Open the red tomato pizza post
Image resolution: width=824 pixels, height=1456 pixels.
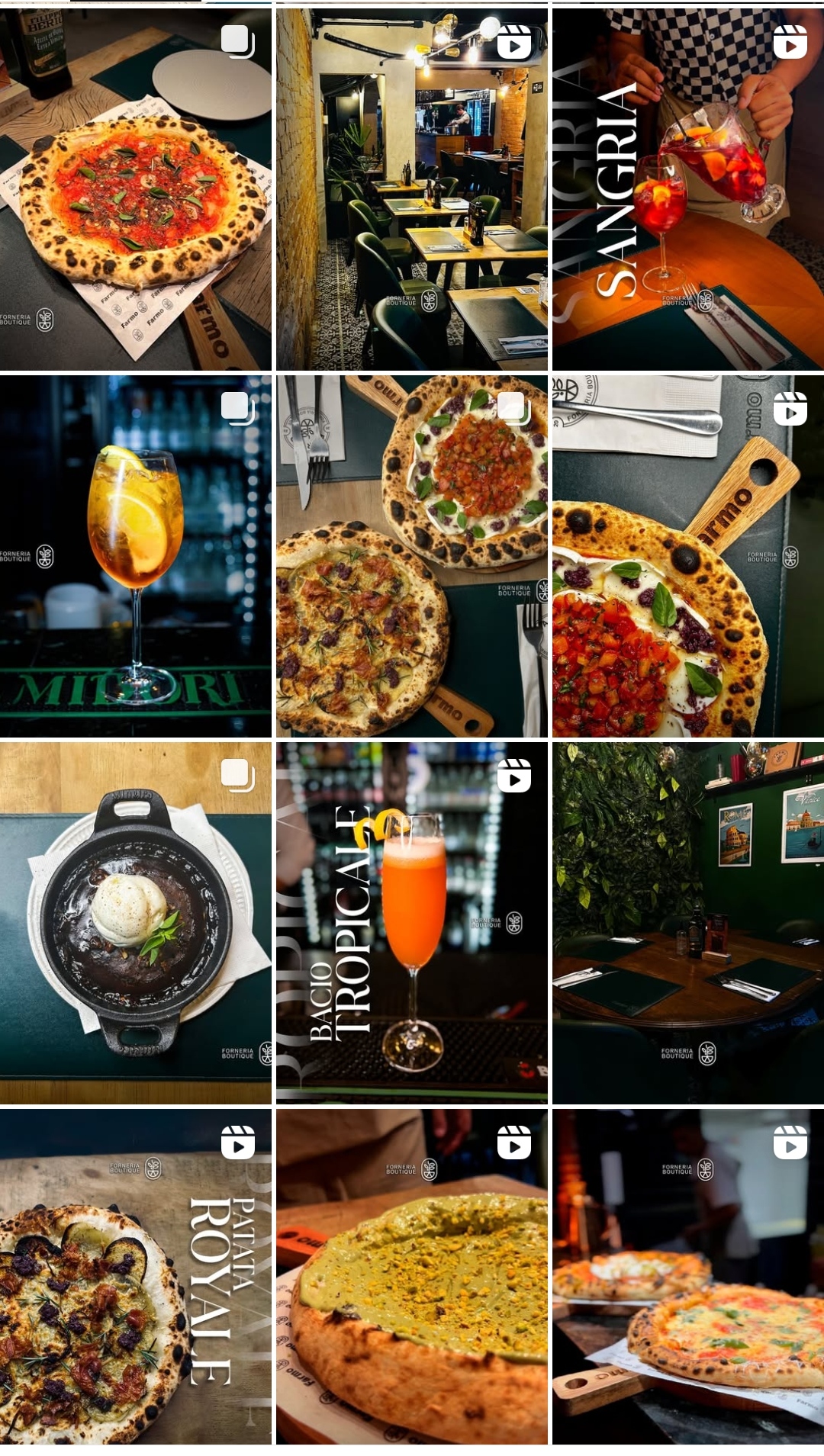(x=135, y=189)
